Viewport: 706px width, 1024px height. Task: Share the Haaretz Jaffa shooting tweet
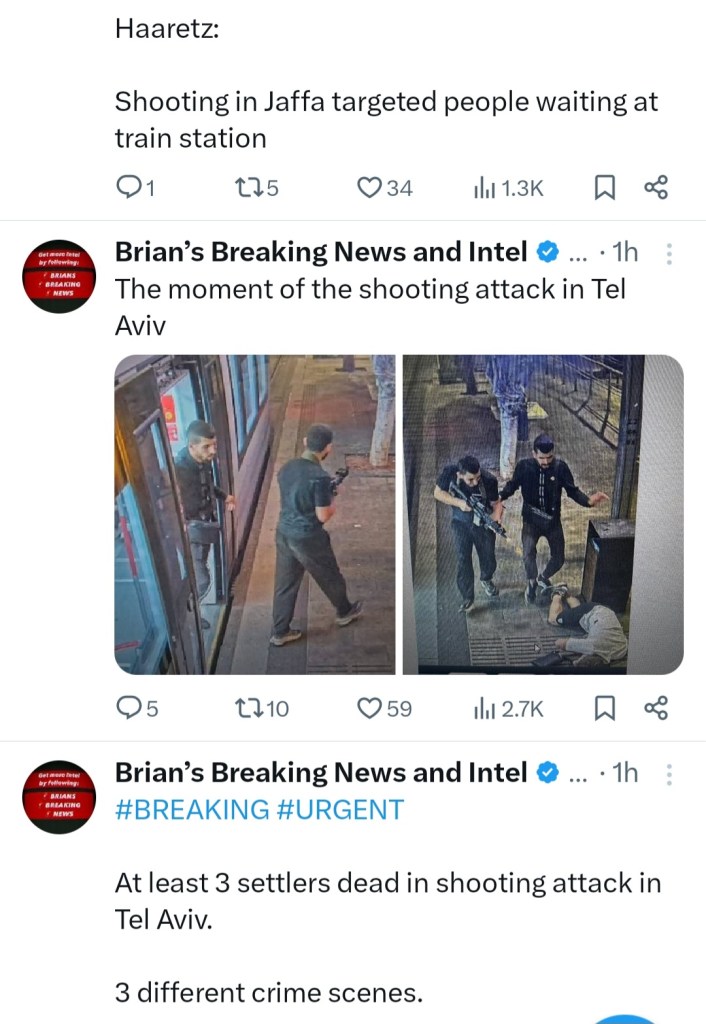pos(656,187)
